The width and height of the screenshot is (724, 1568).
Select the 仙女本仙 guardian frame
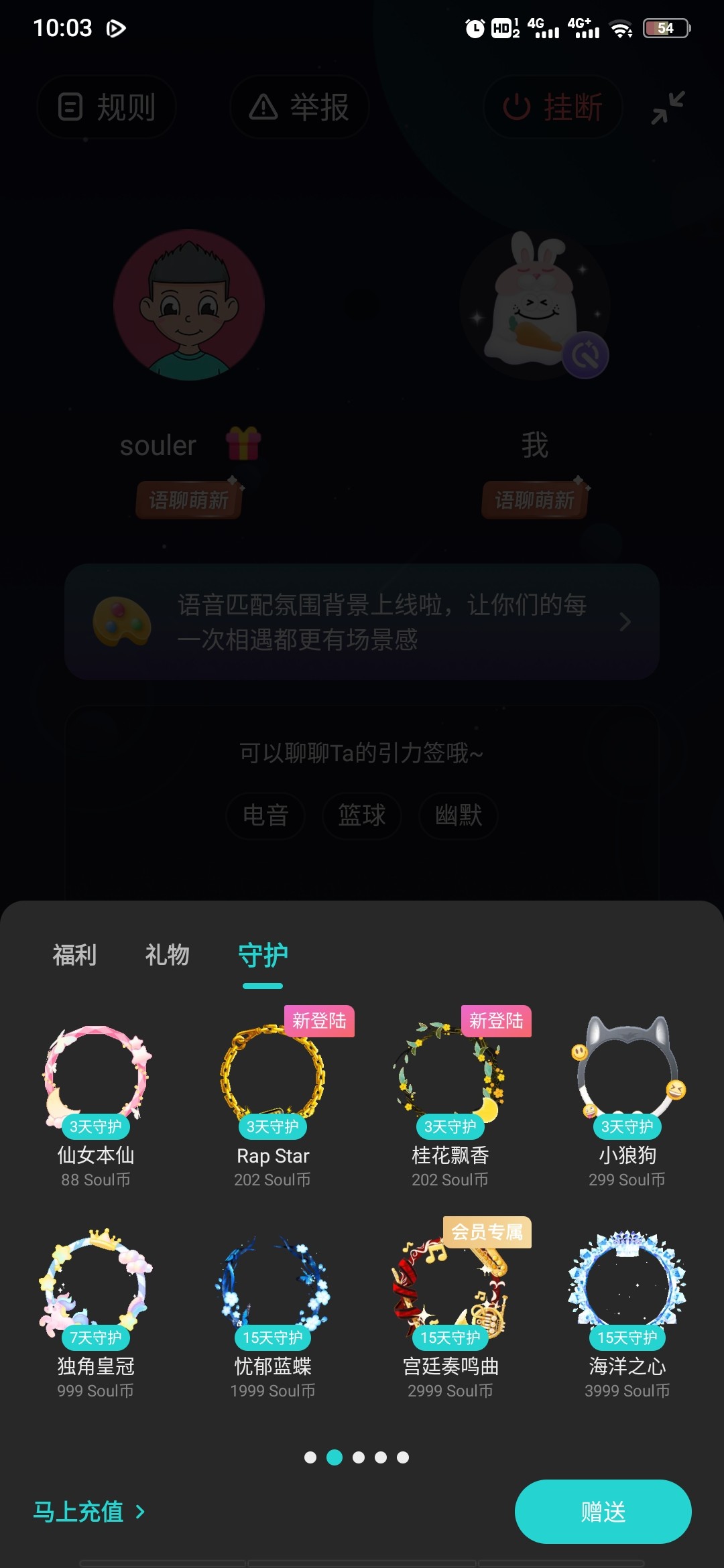pos(96,1106)
